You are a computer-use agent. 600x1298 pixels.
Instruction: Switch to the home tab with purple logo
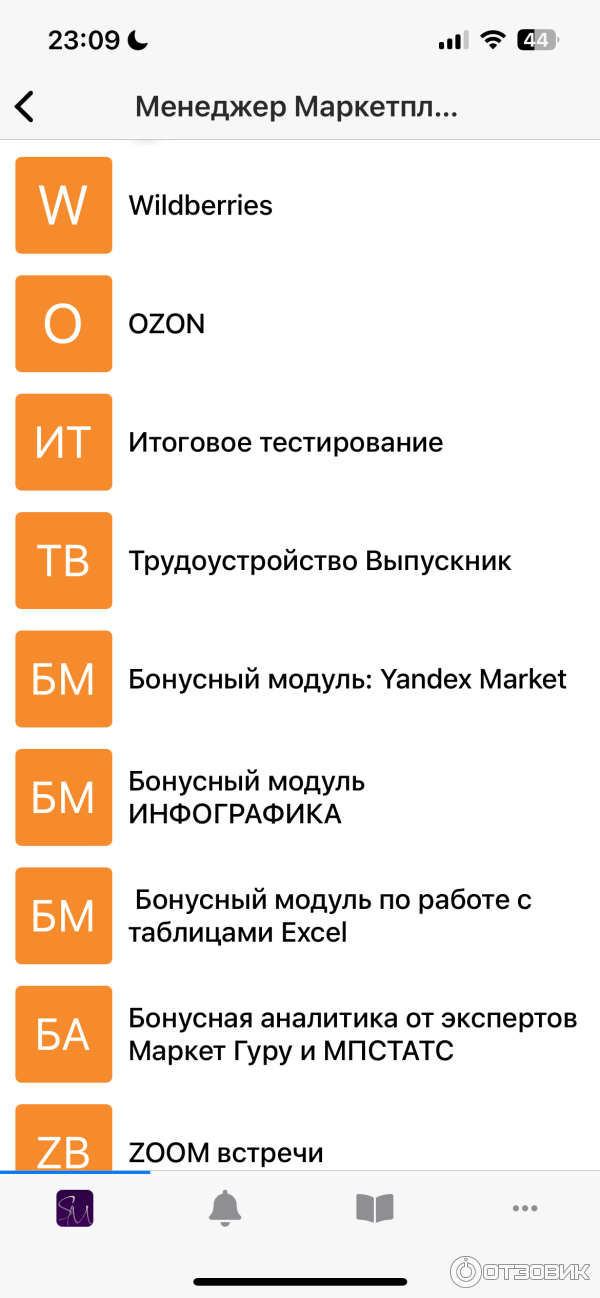click(x=74, y=1208)
